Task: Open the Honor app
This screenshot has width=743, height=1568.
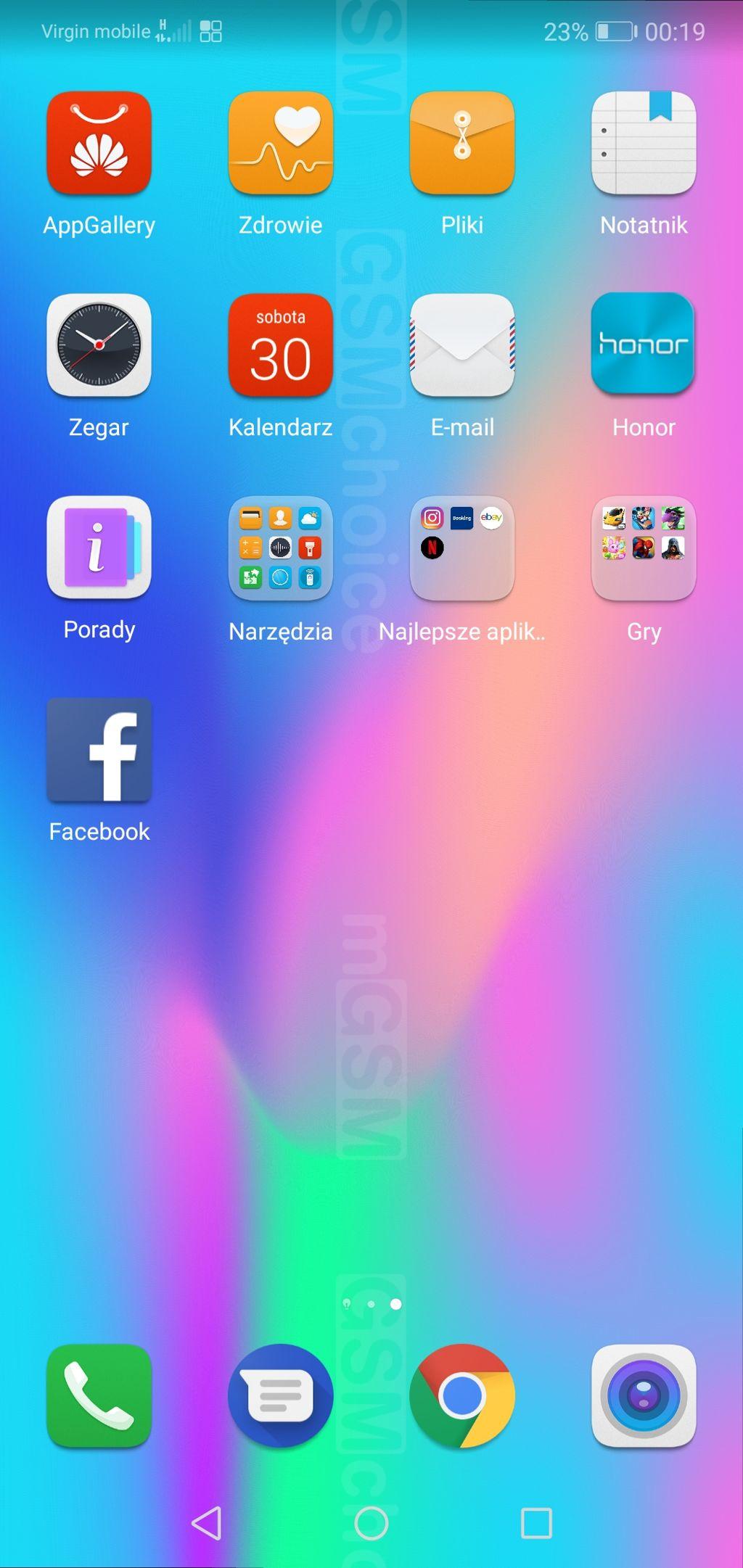Action: [x=644, y=345]
